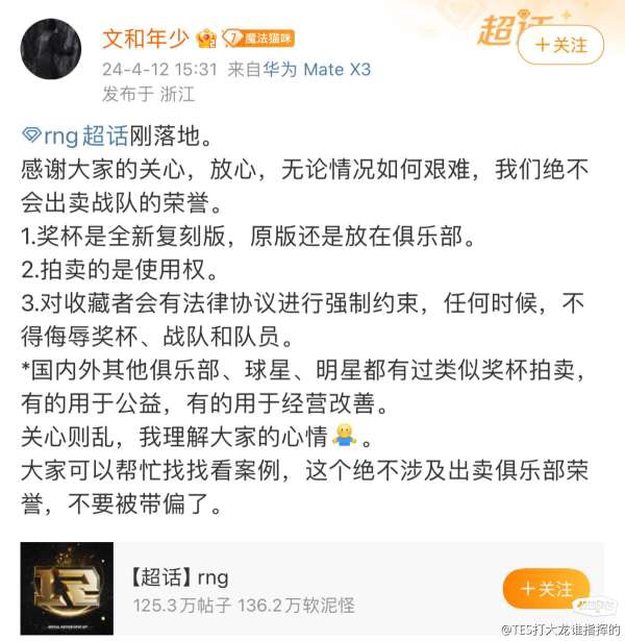Follow the rng super topic
Image resolution: width=625 pixels, height=641 pixels.
pos(545,589)
